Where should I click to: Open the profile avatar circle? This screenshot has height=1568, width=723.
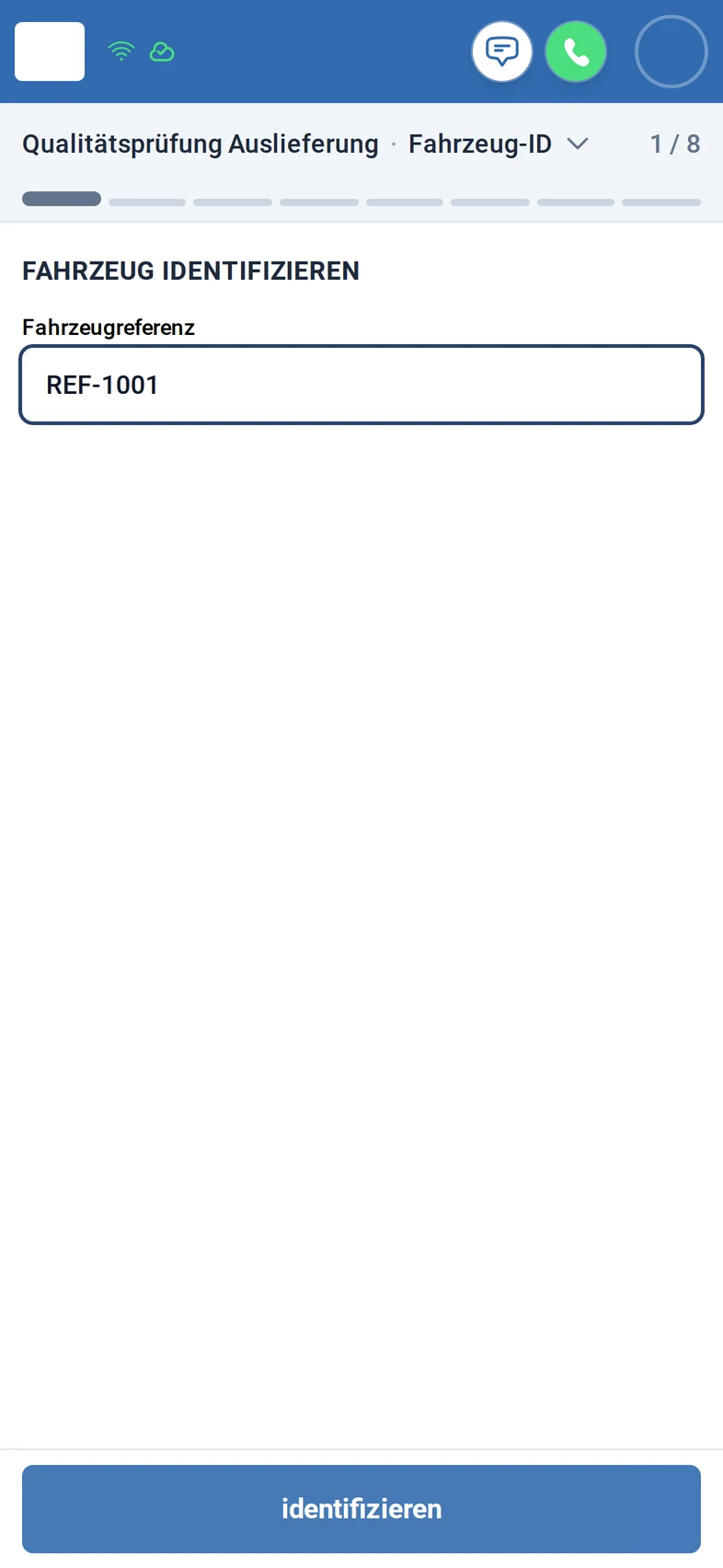coord(671,52)
